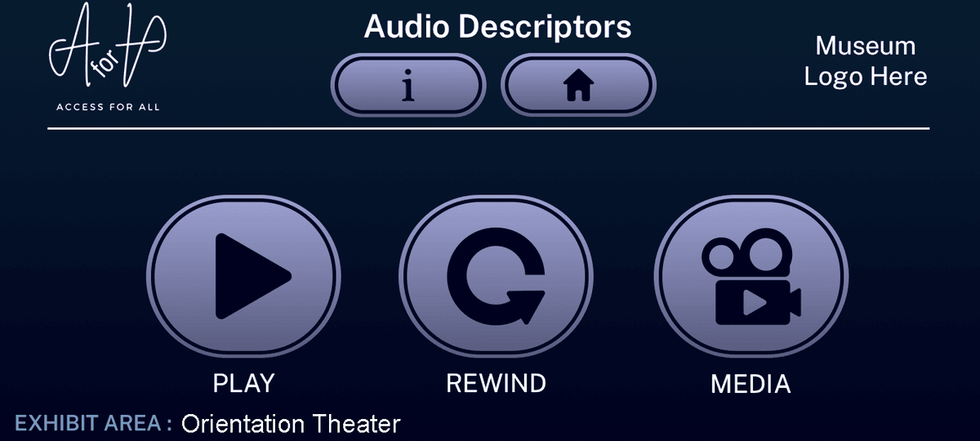Go to the home screen
Viewport: 980px width, 441px height.
click(578, 85)
